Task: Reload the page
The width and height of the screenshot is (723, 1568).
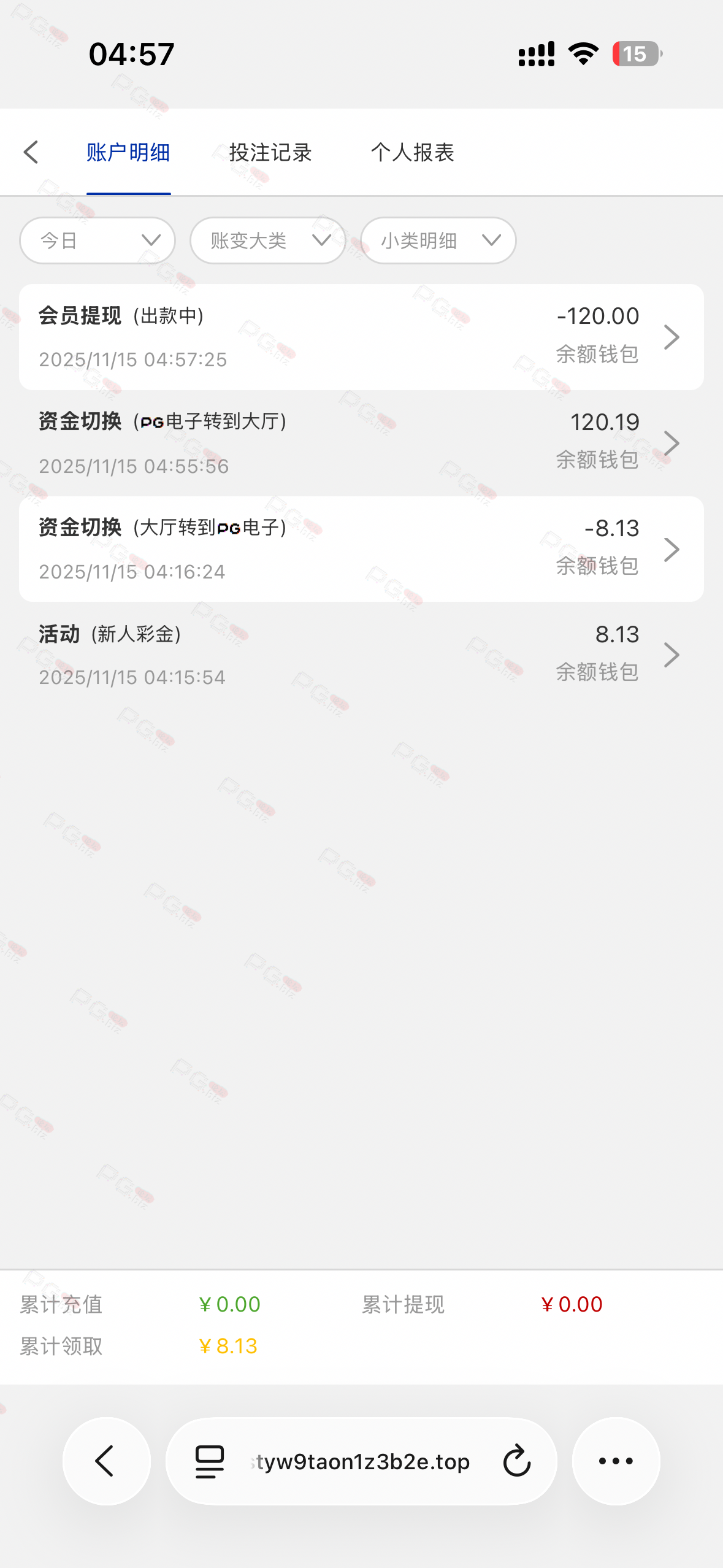Action: [x=516, y=1461]
